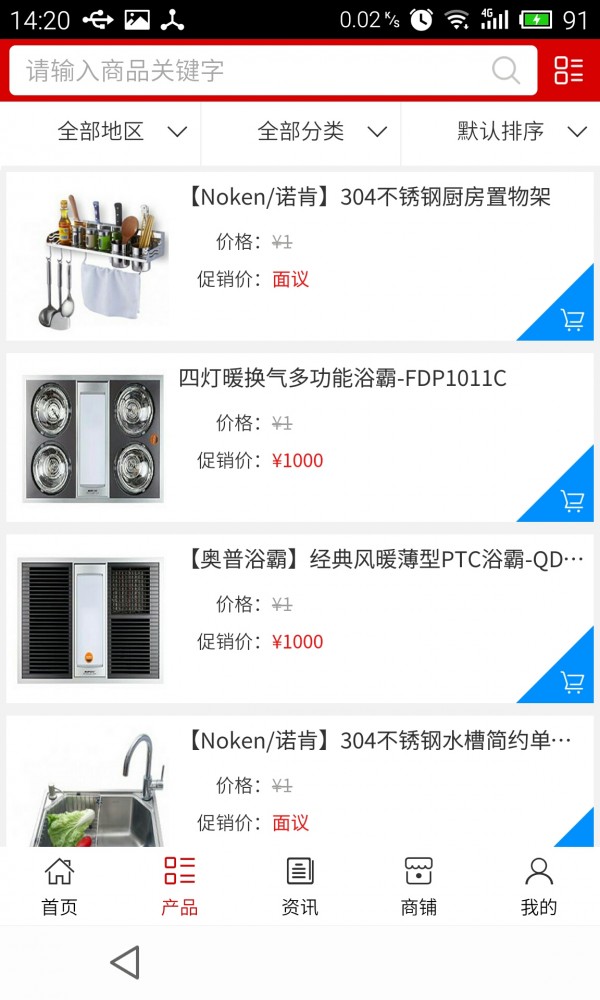
Task: Tap the system back button
Action: [125, 963]
